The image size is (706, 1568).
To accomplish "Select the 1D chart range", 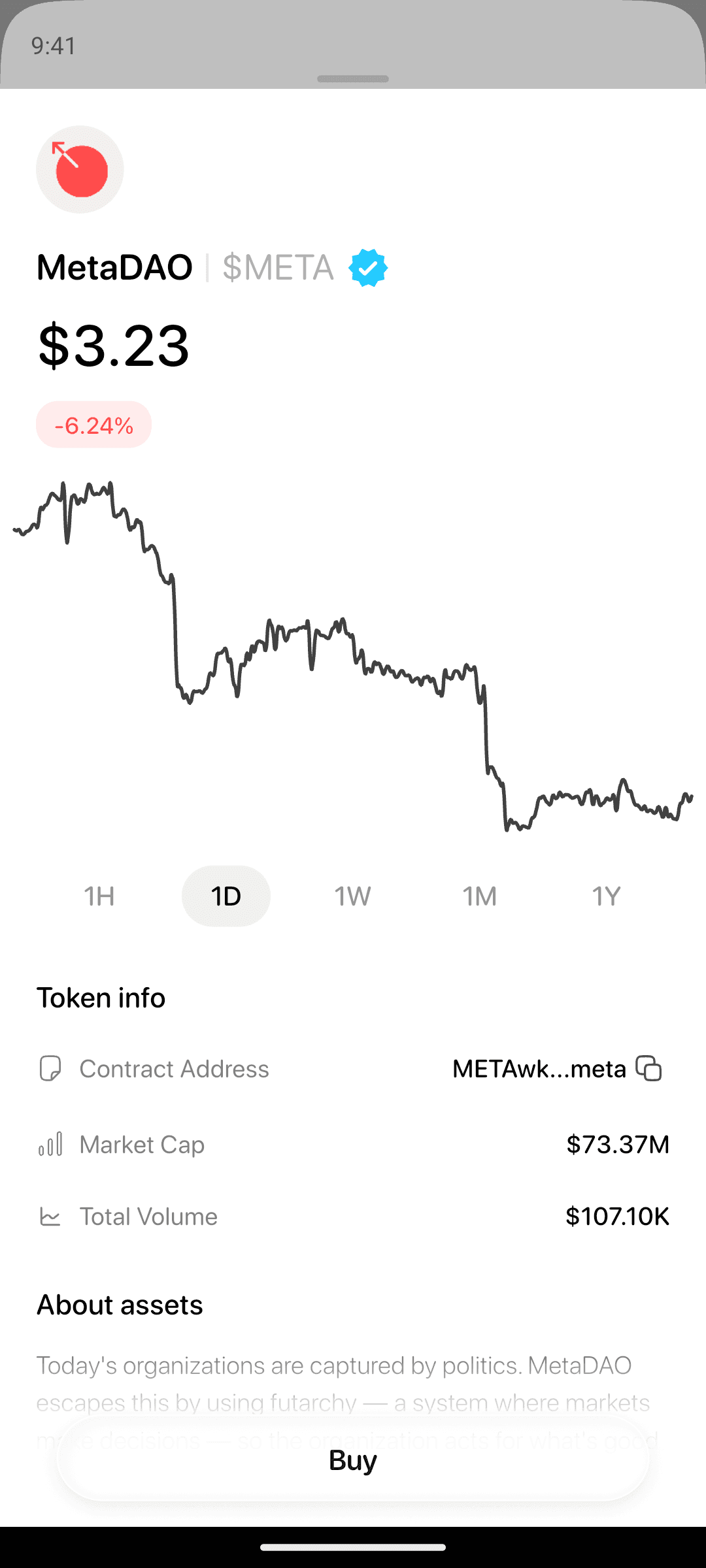I will pos(226,896).
